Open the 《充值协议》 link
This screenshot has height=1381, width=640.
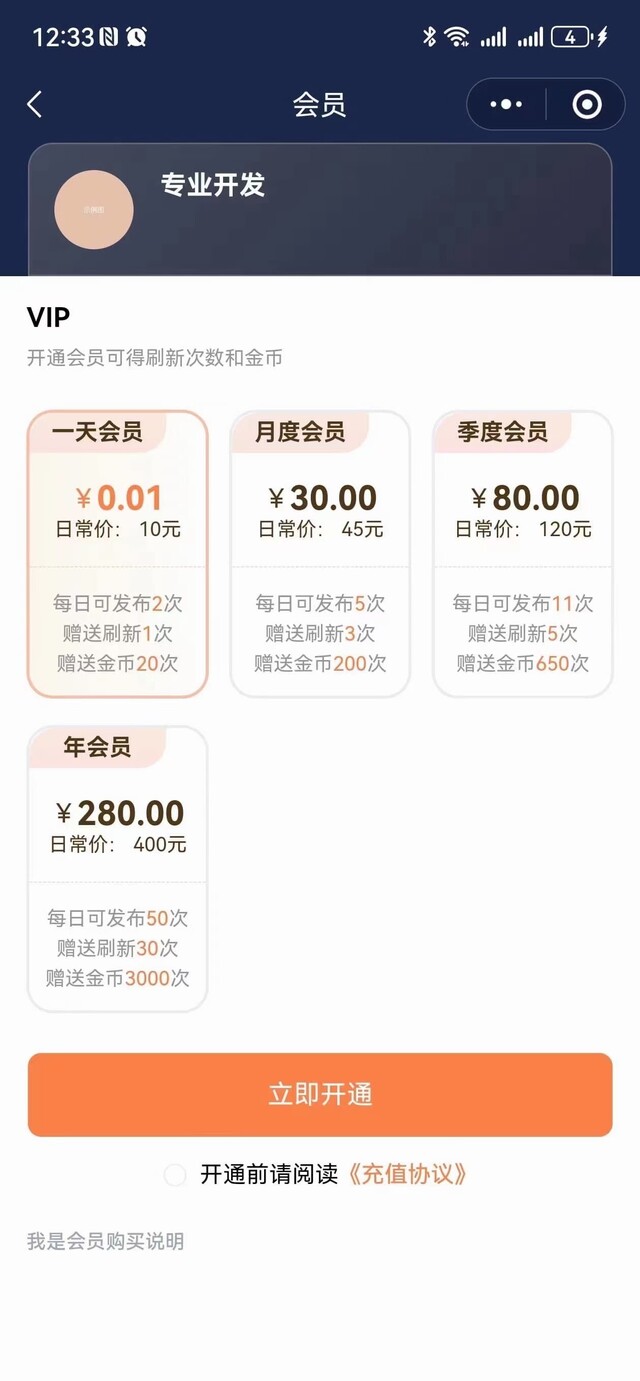(407, 1174)
